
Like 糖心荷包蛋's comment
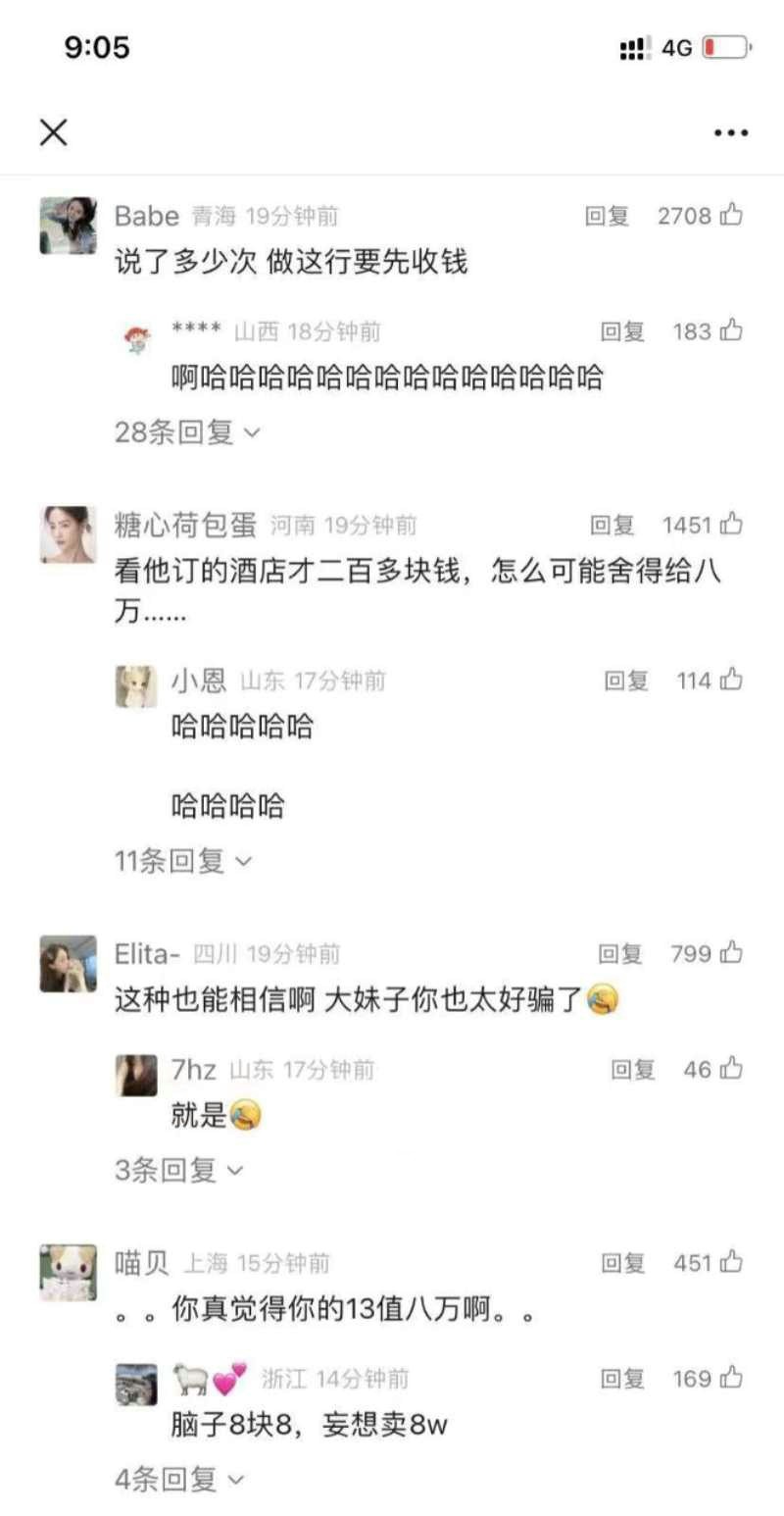pos(731,525)
